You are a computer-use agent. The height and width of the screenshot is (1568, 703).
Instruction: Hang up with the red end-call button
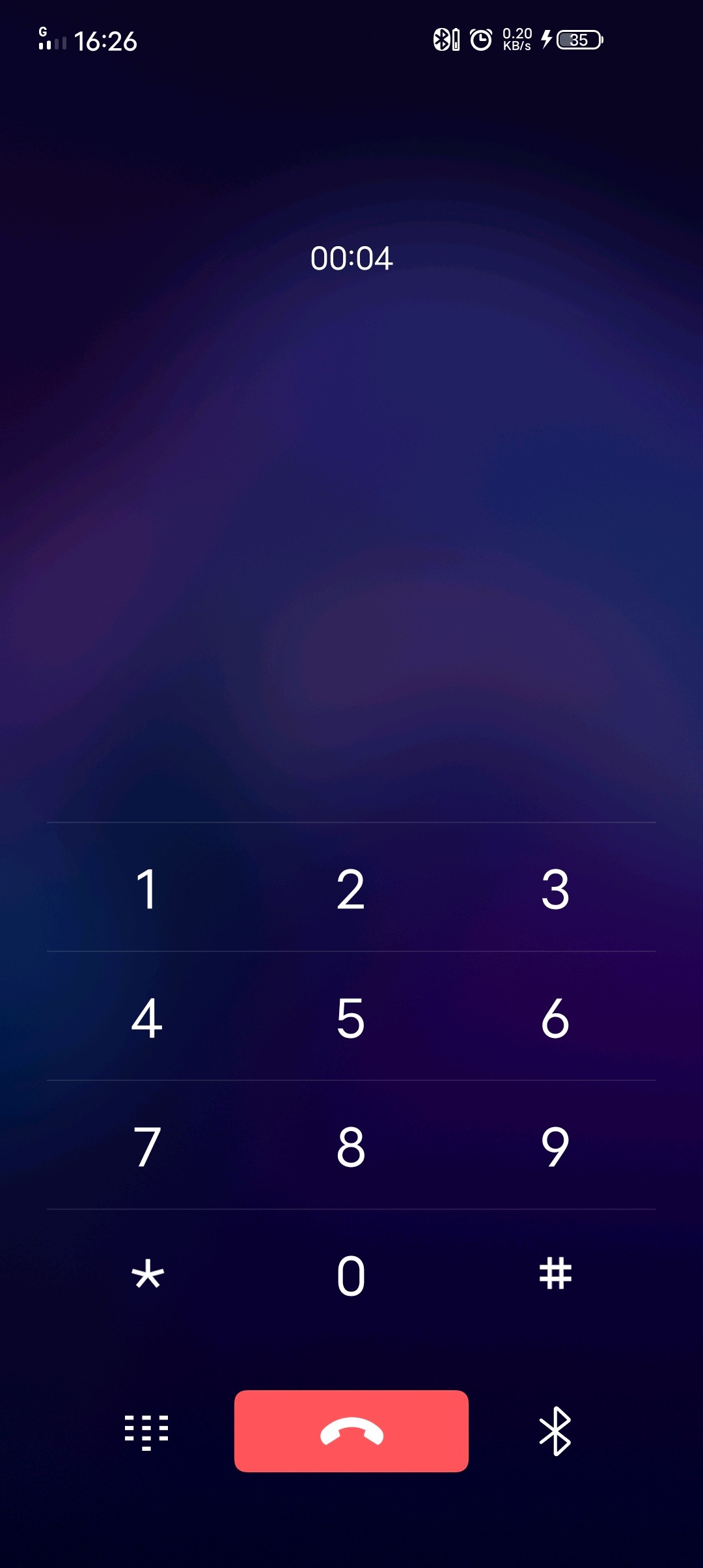pos(351,1431)
